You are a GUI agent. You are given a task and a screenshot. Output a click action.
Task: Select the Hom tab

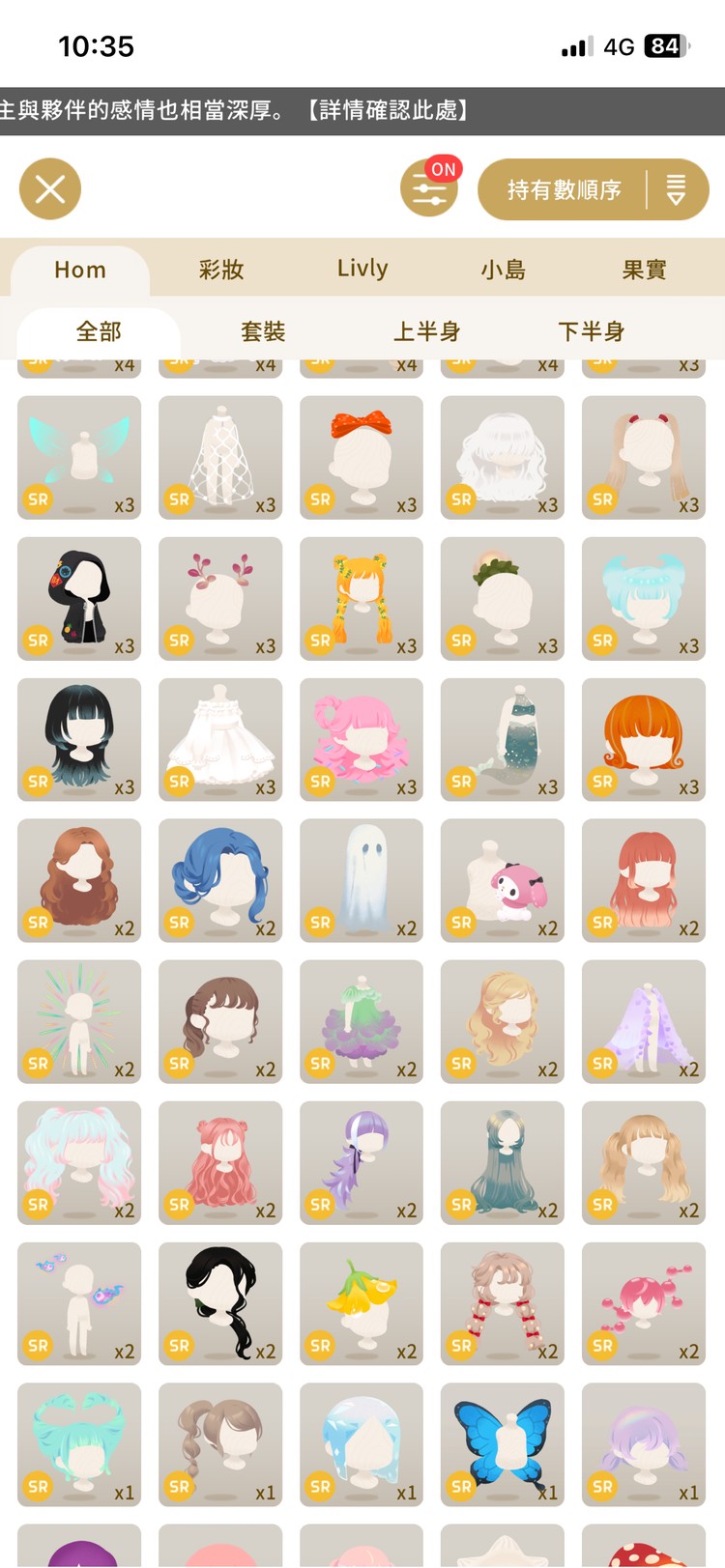point(80,270)
